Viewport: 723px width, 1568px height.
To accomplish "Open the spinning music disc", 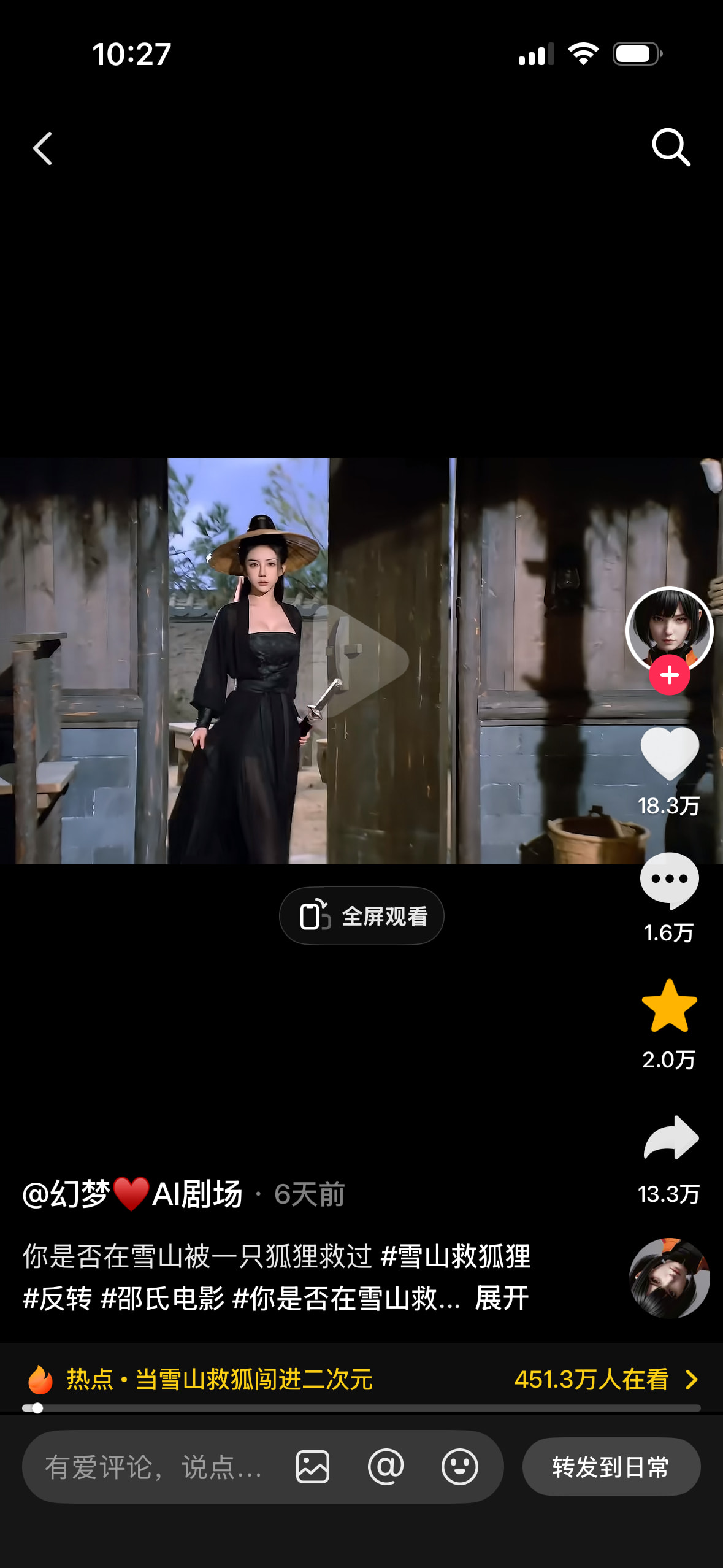I will click(669, 1278).
